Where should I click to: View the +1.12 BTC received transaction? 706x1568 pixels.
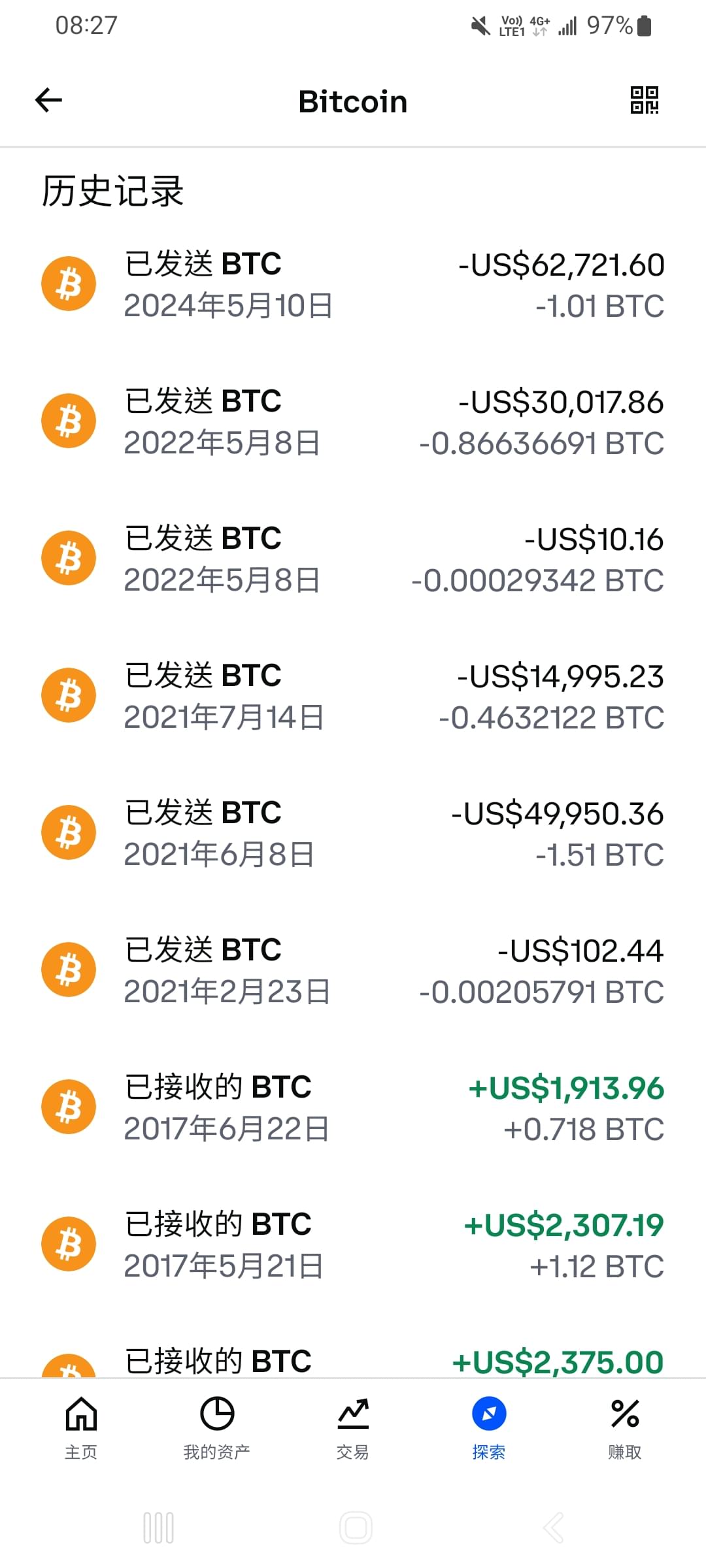point(353,1245)
